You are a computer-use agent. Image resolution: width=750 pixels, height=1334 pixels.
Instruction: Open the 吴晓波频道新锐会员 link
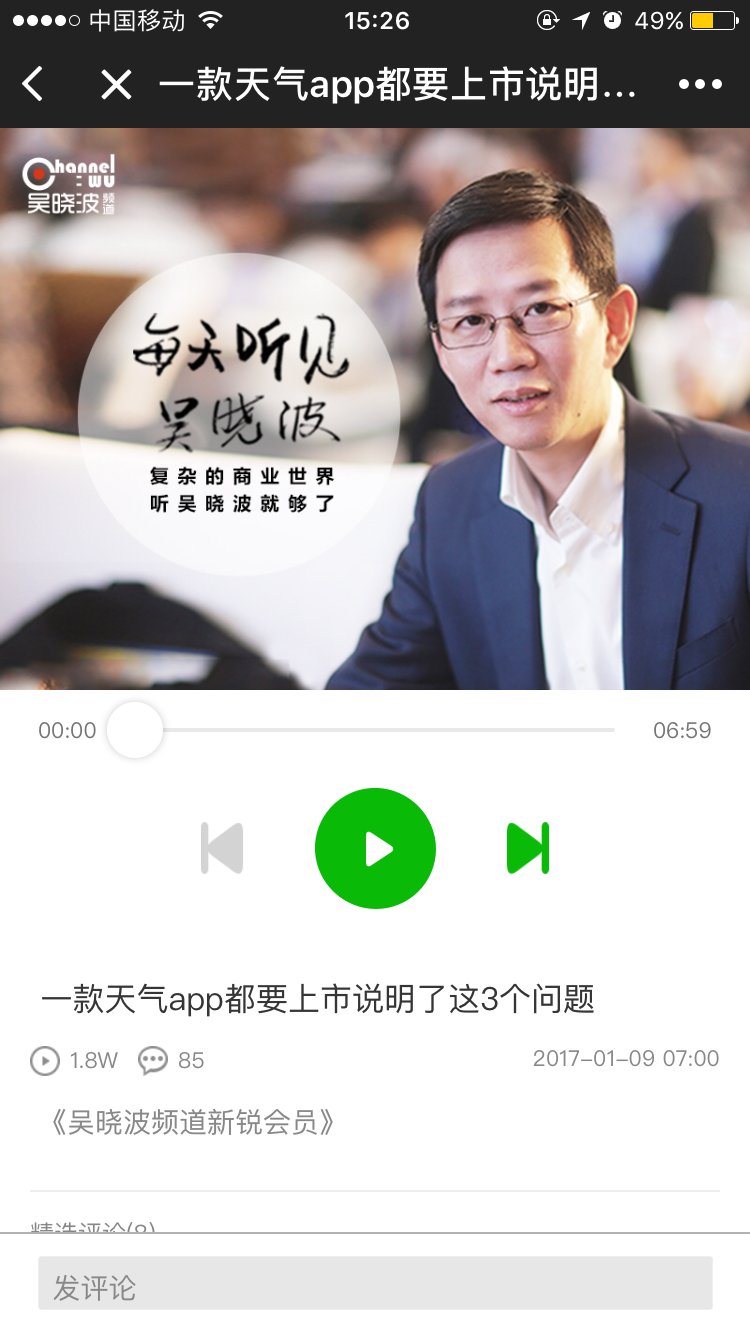pyautogui.click(x=191, y=1122)
